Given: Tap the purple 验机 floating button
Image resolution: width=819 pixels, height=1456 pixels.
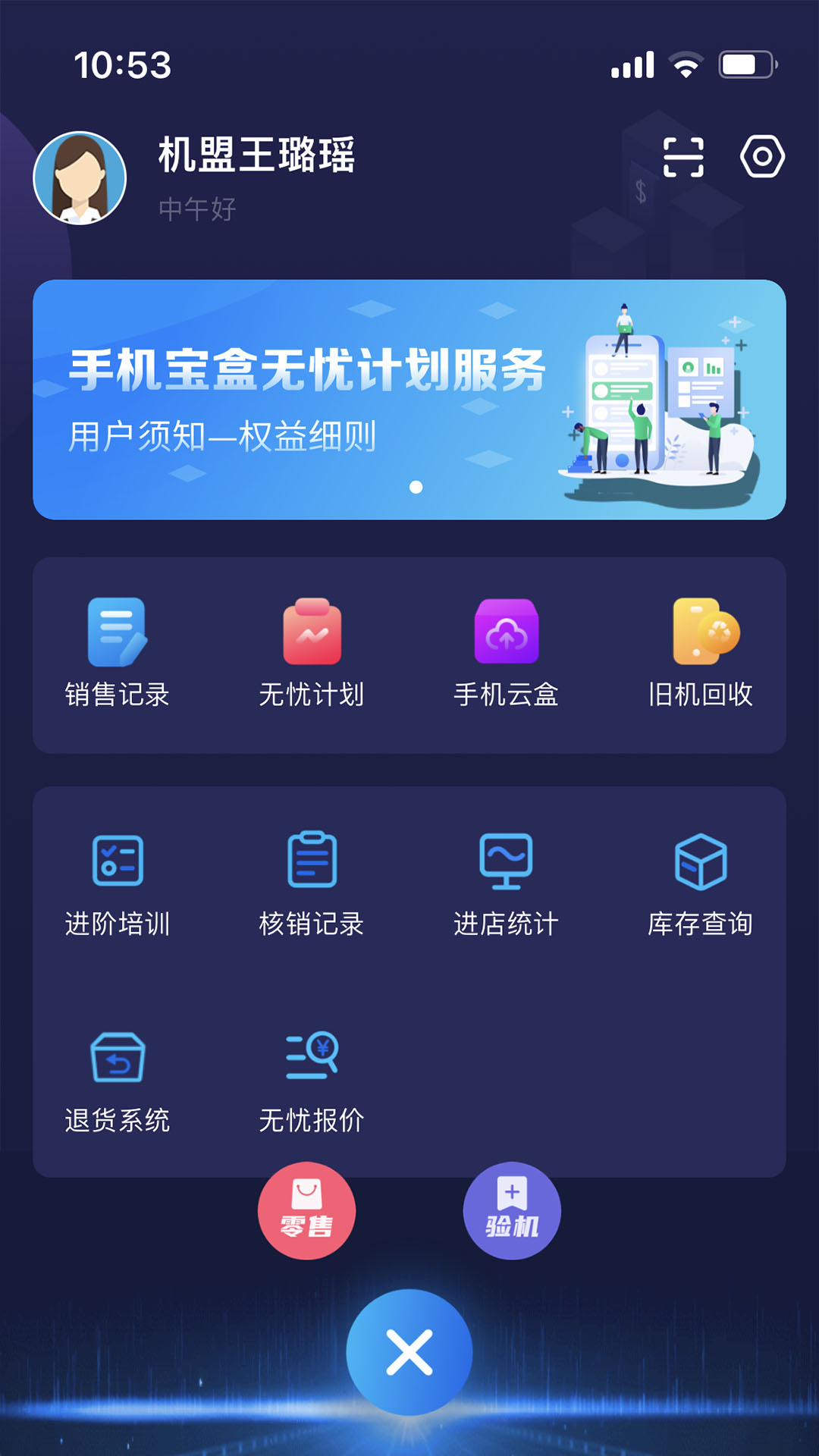Looking at the screenshot, I should click(x=512, y=1211).
